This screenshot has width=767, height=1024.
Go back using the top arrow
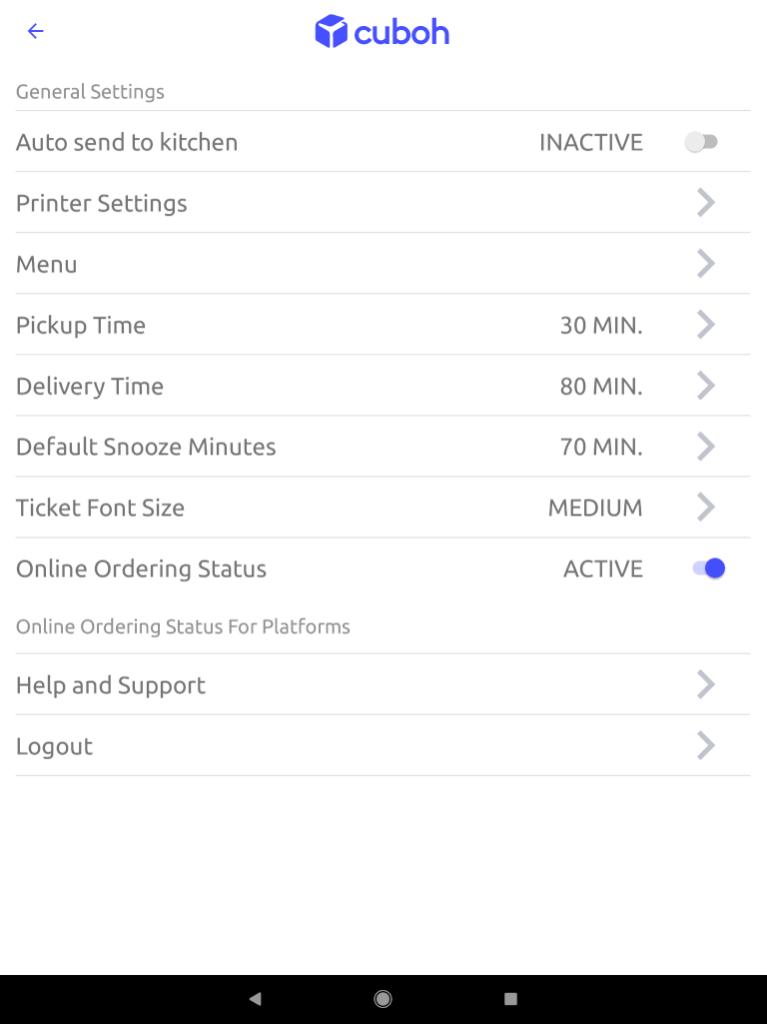coord(36,31)
